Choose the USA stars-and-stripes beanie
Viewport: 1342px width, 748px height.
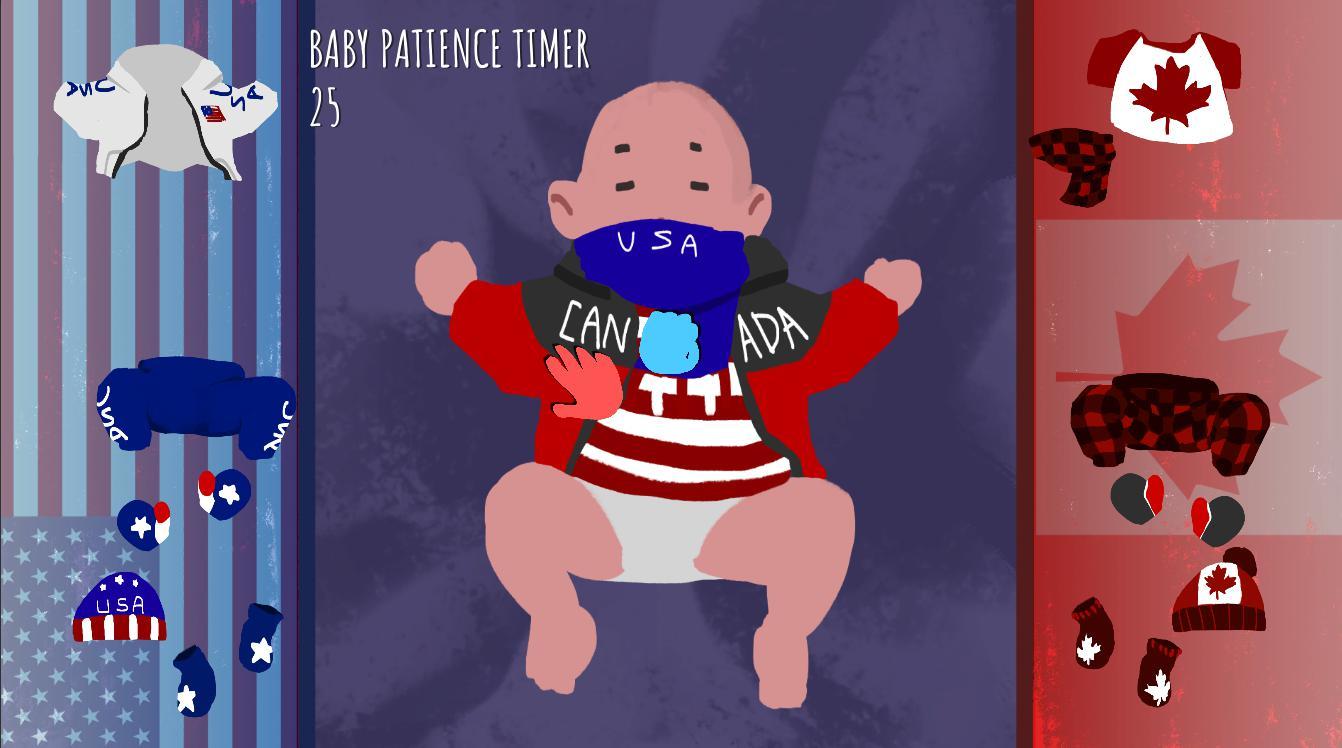[x=120, y=606]
